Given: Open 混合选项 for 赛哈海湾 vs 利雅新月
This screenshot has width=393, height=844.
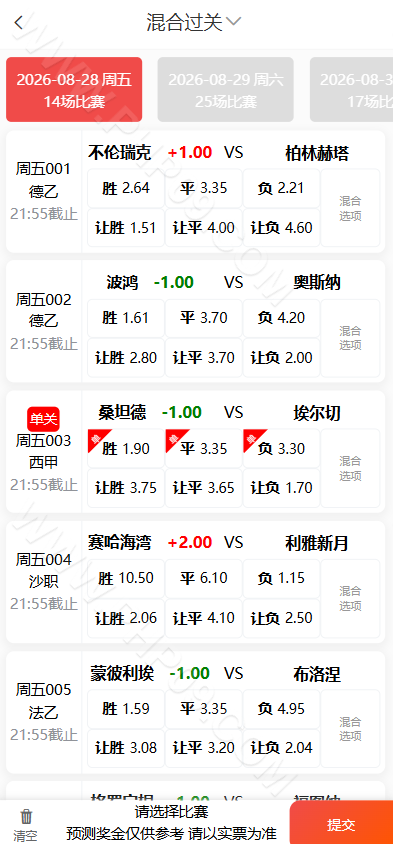Looking at the screenshot, I should (350, 599).
